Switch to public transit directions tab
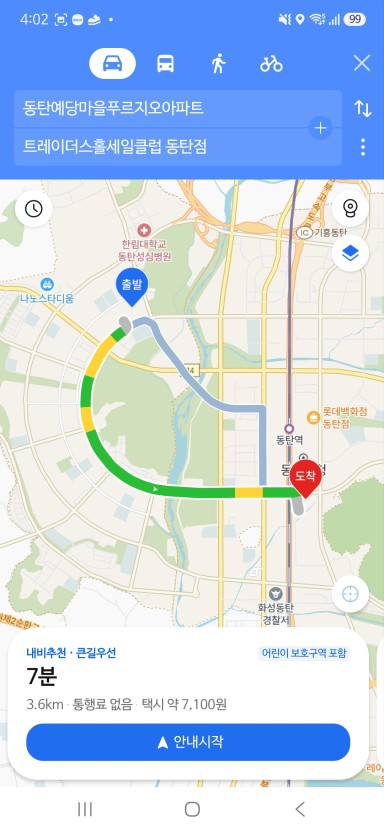The width and height of the screenshot is (384, 832). point(165,64)
